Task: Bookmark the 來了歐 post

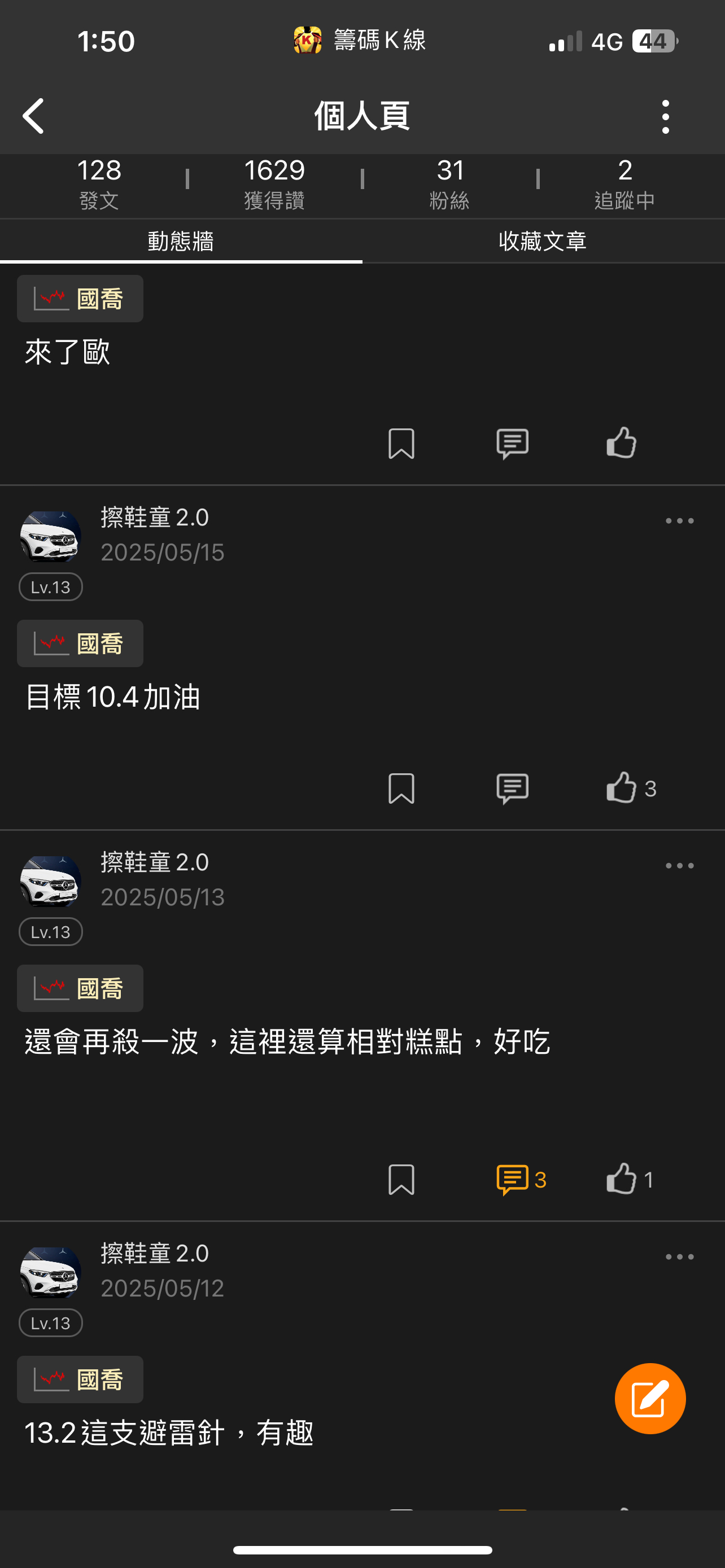Action: pos(401,443)
